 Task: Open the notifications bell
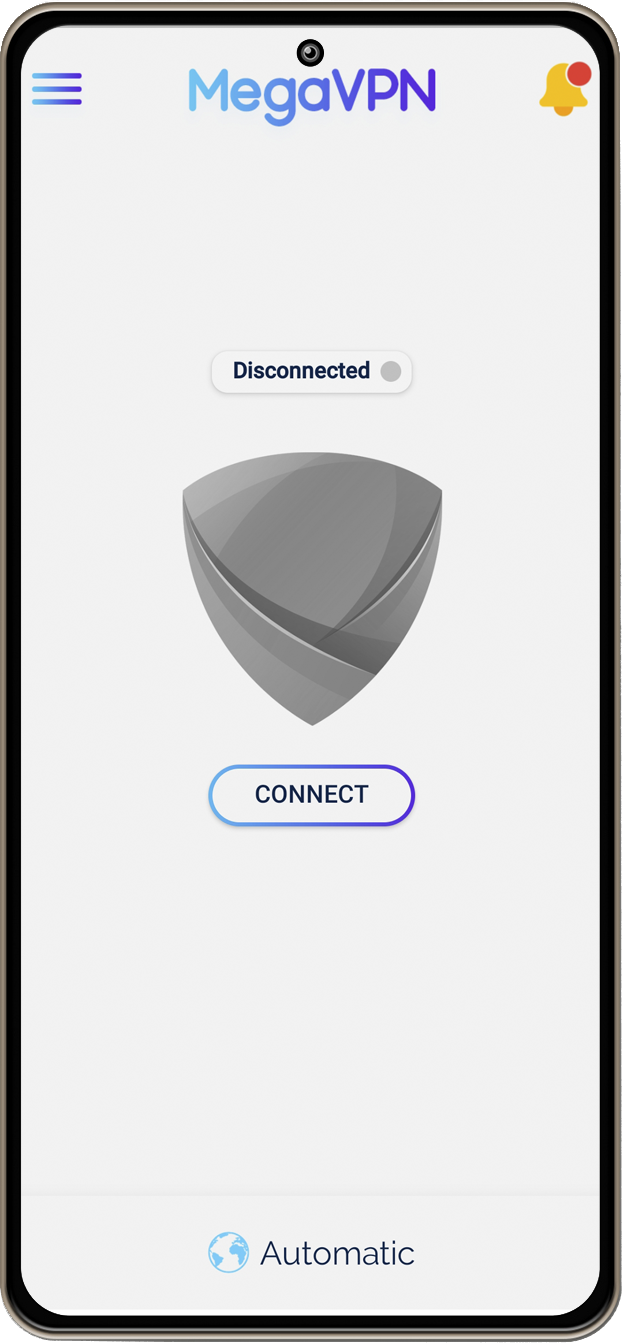[565, 89]
